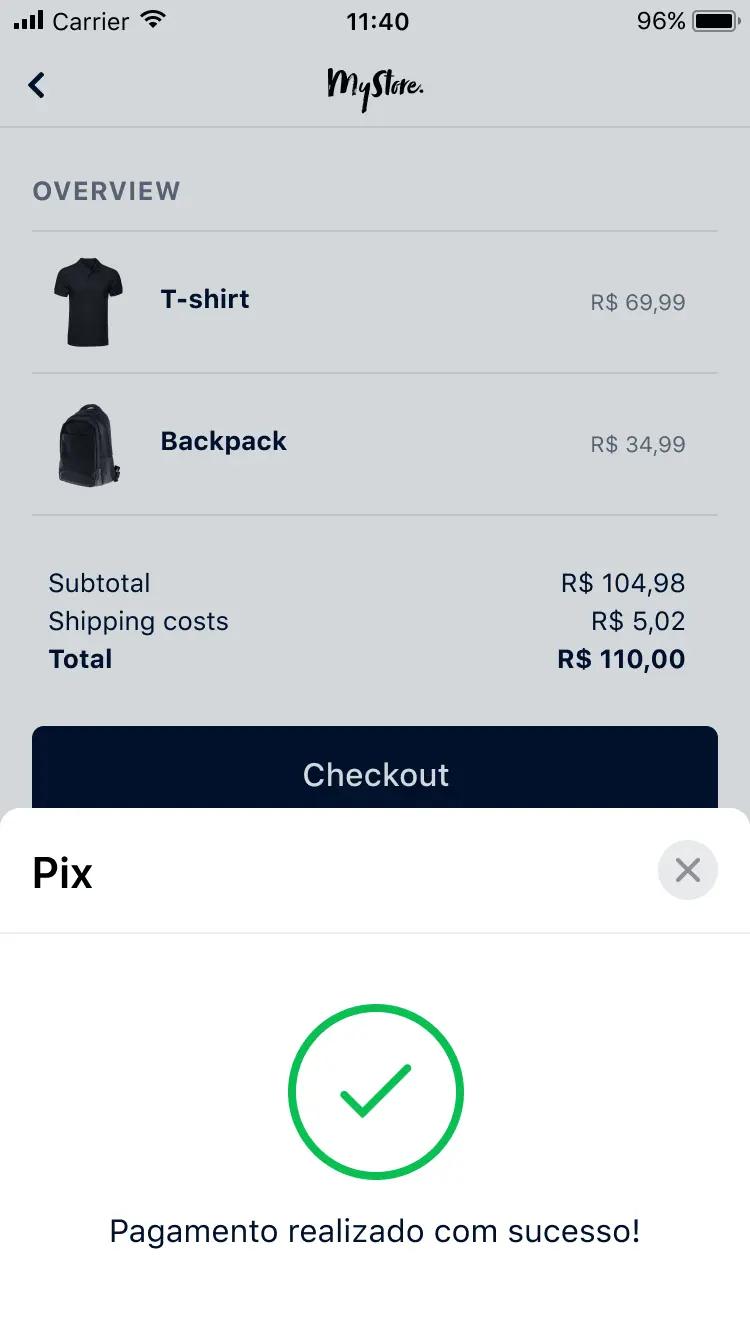750x1334 pixels.
Task: Tap the back arrow chevron
Action: [x=37, y=85]
